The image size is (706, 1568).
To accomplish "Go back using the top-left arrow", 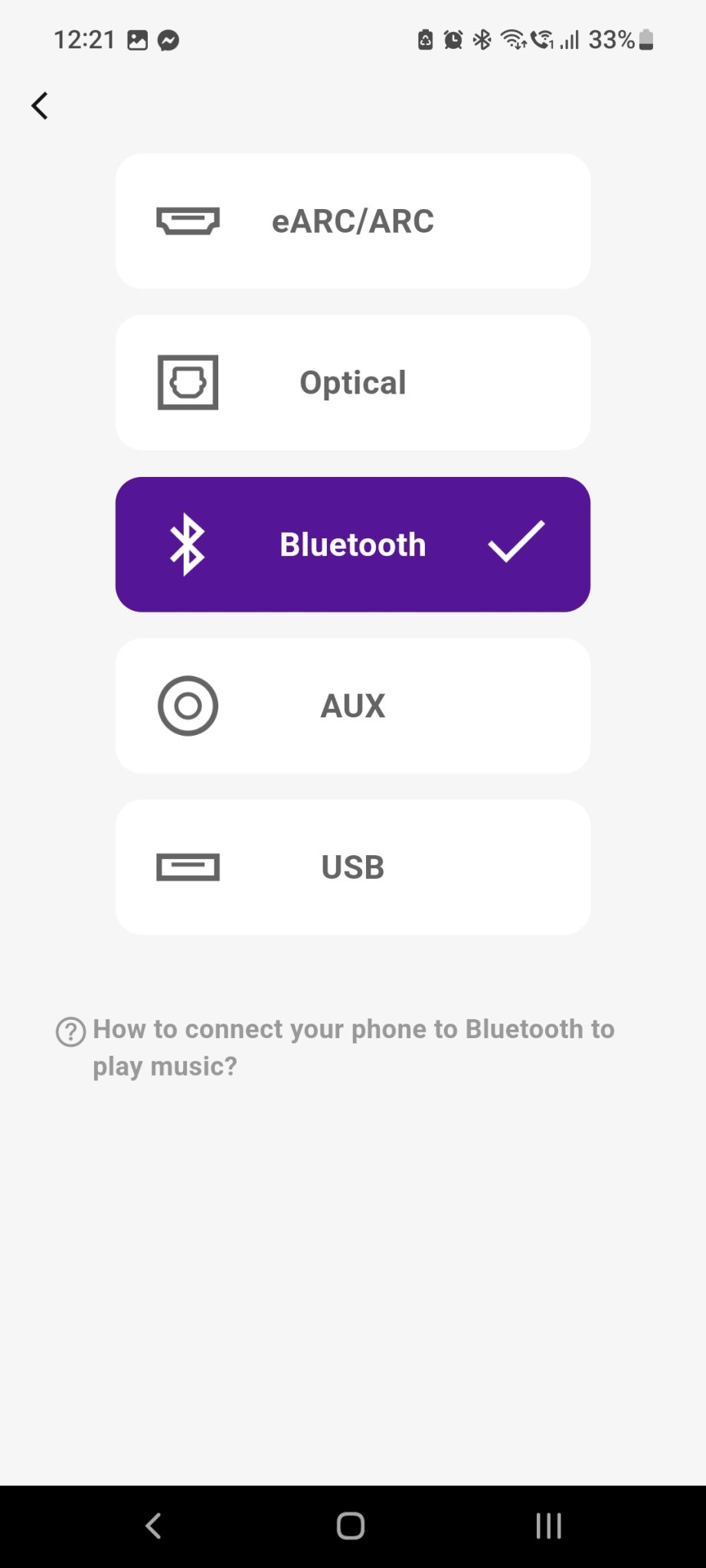I will [x=40, y=106].
